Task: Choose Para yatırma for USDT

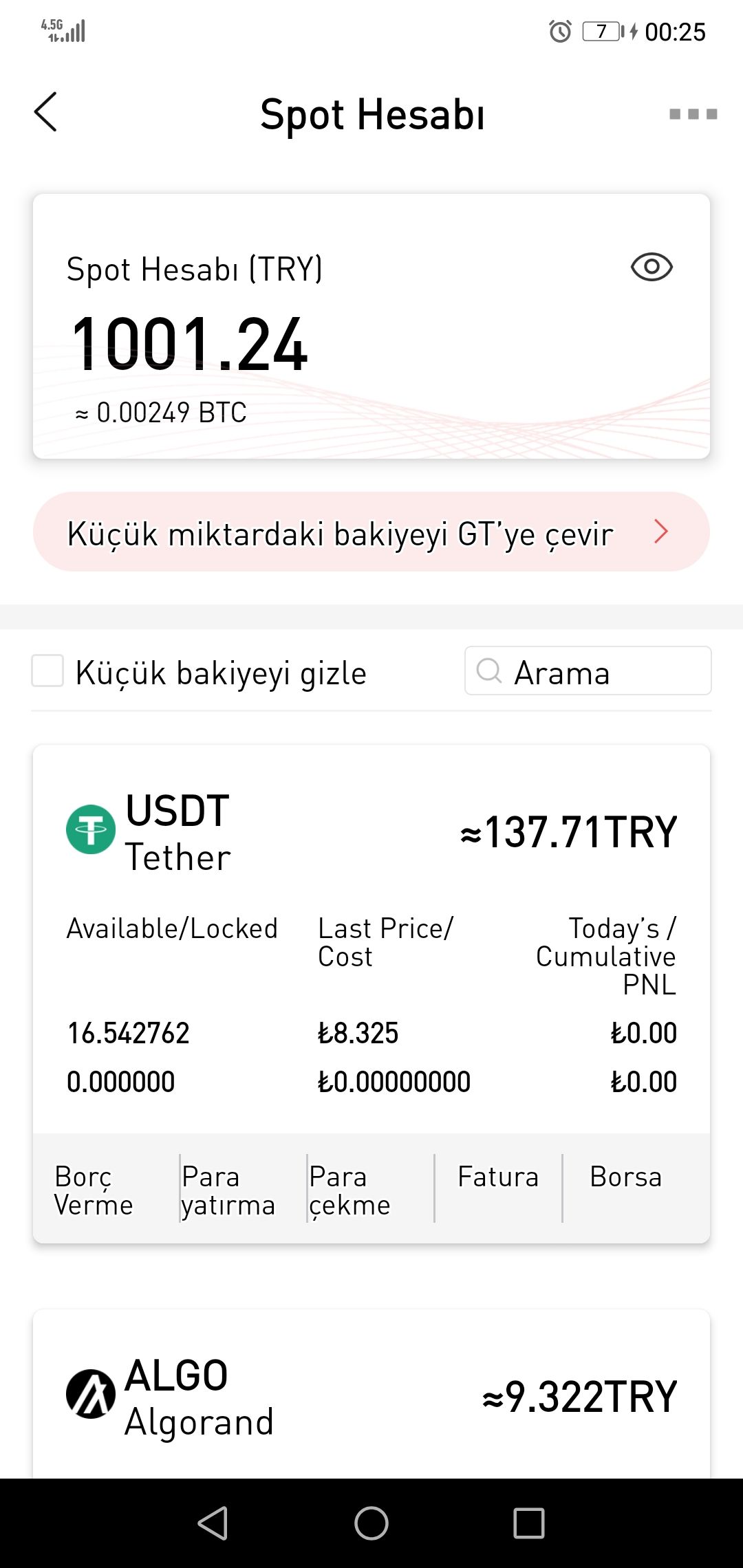Action: pyautogui.click(x=228, y=1190)
